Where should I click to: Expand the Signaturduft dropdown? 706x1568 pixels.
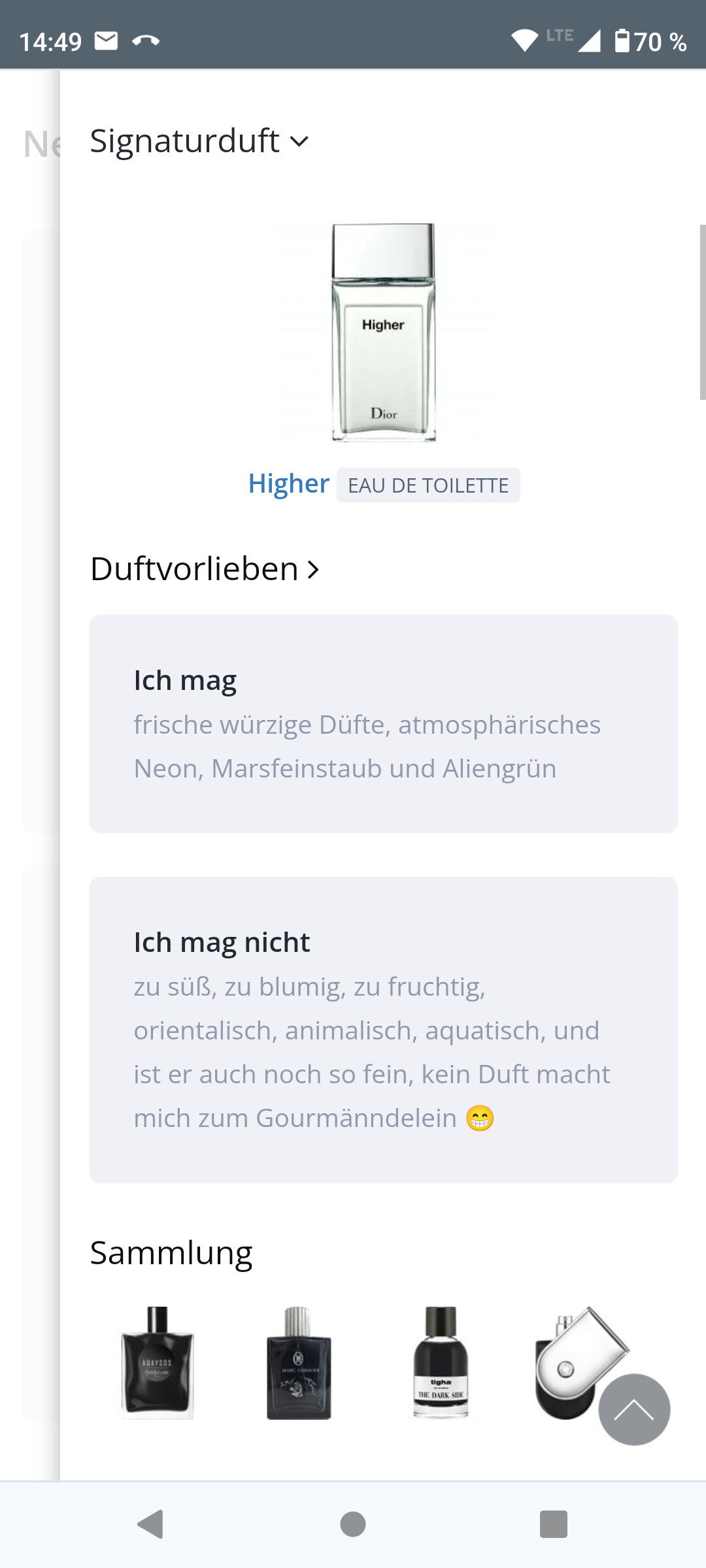point(199,141)
